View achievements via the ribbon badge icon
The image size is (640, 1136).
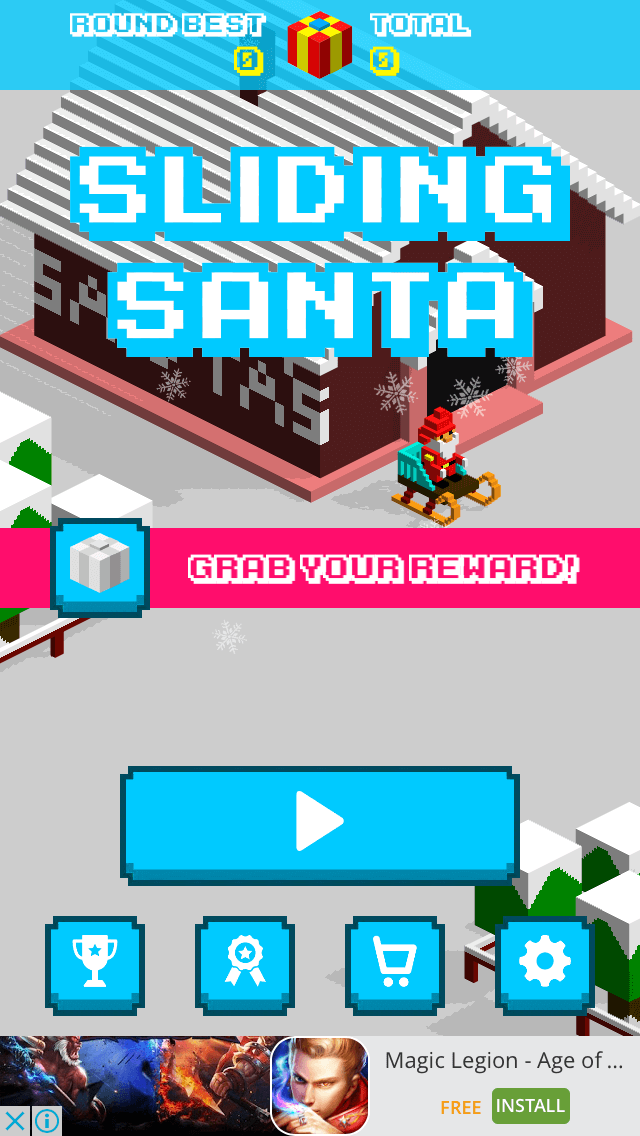click(x=245, y=965)
